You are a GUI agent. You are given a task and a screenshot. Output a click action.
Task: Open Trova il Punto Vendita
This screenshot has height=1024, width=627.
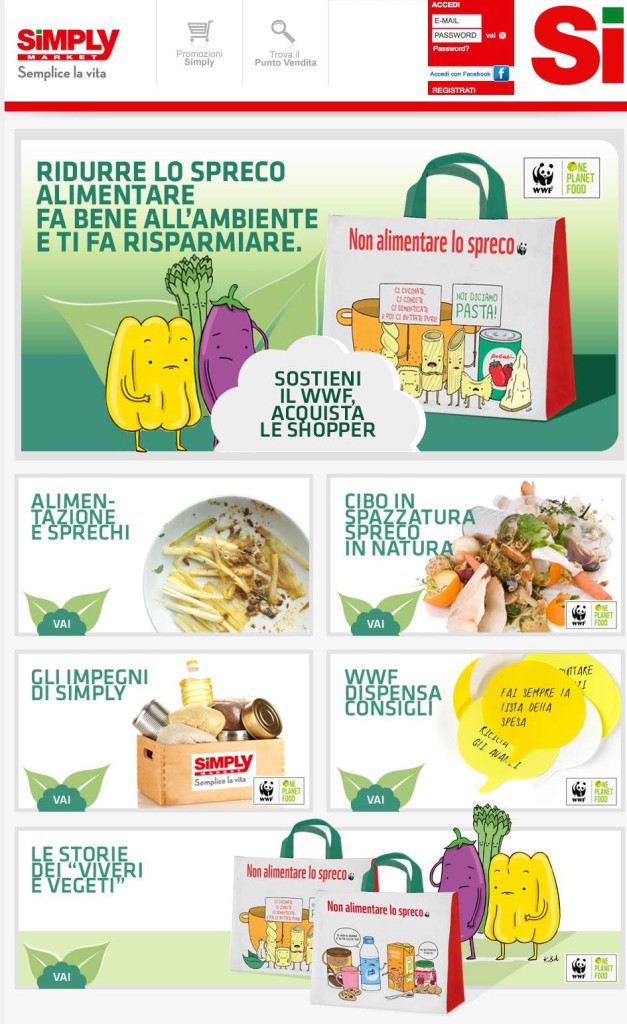click(285, 44)
